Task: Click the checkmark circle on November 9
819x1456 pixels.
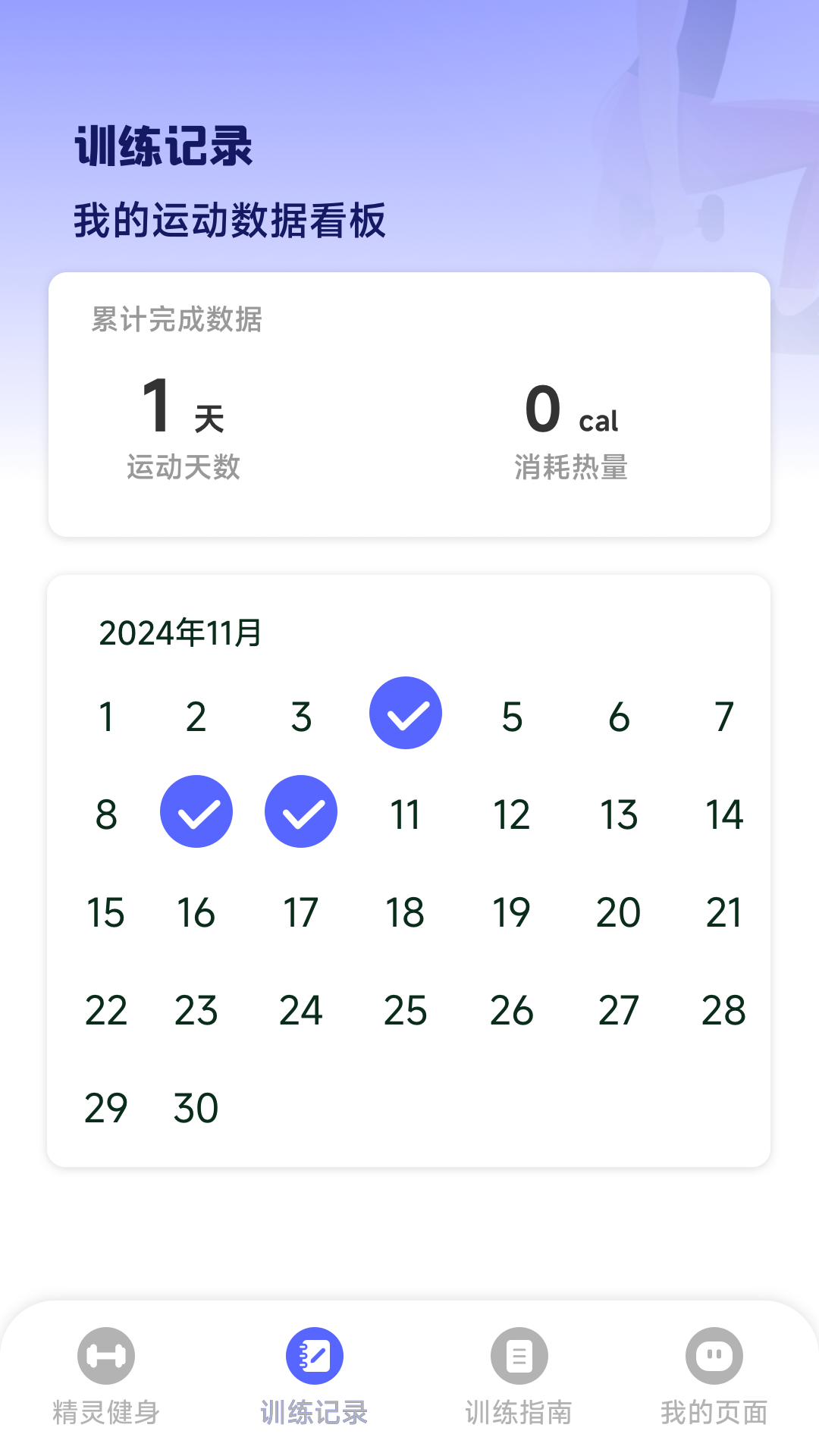Action: click(x=196, y=811)
